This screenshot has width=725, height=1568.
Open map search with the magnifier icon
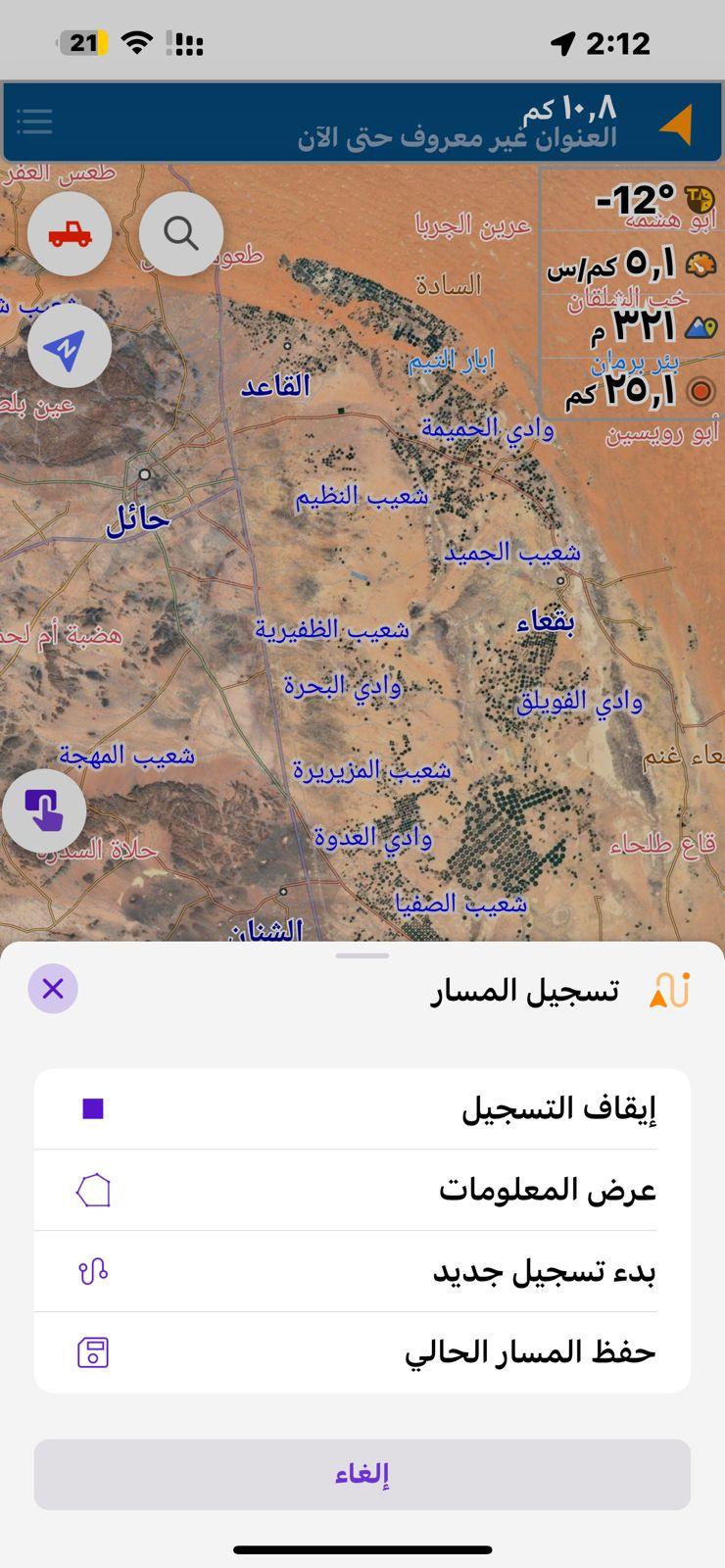[x=181, y=233]
